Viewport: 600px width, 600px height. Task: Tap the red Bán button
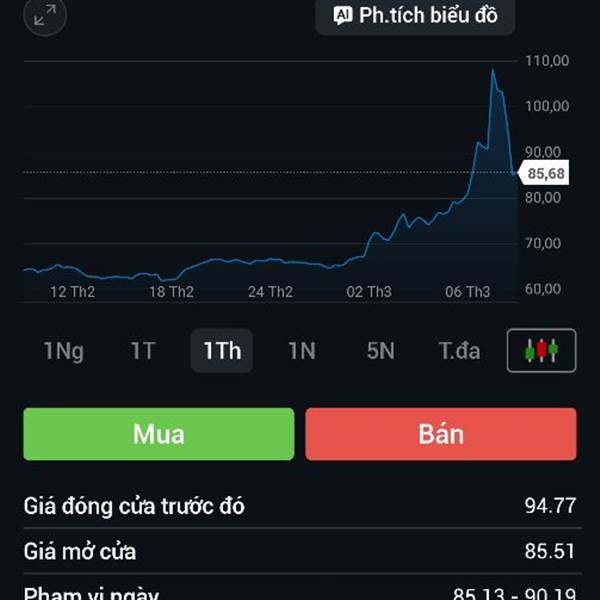click(441, 434)
